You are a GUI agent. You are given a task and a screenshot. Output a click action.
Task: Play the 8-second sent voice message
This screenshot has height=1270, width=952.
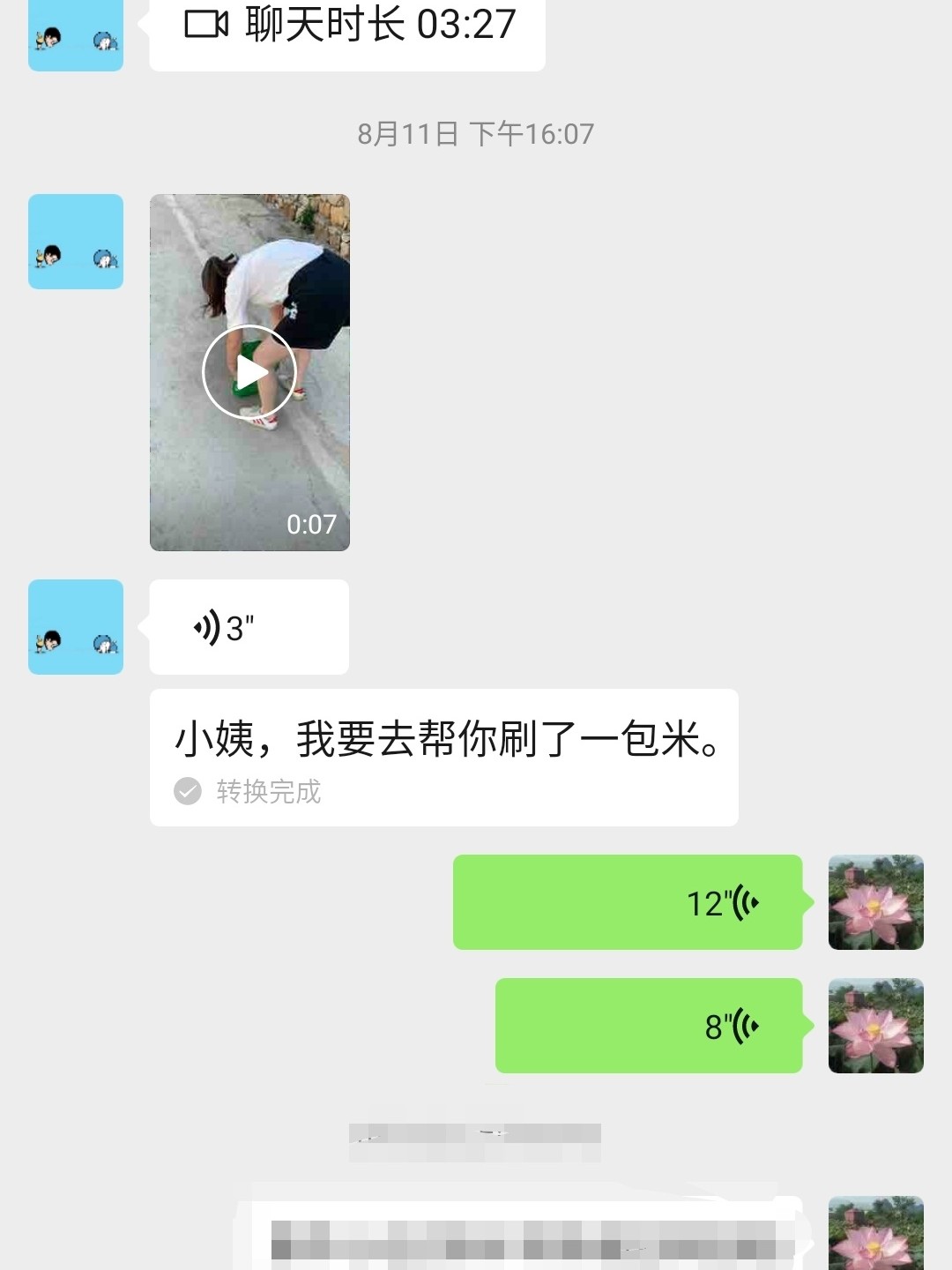pyautogui.click(x=648, y=1026)
